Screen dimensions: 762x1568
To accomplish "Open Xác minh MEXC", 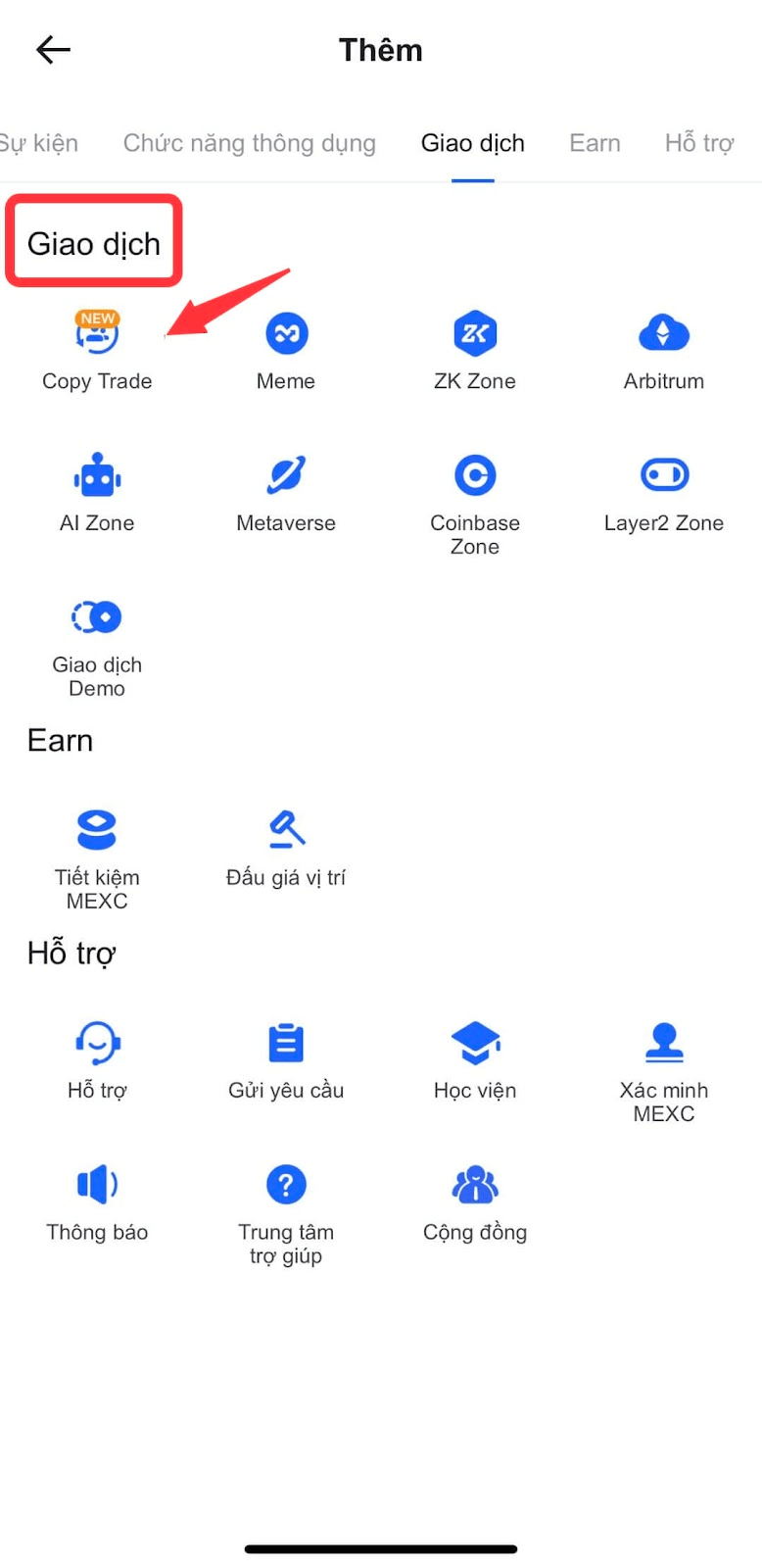I will pos(664,1068).
